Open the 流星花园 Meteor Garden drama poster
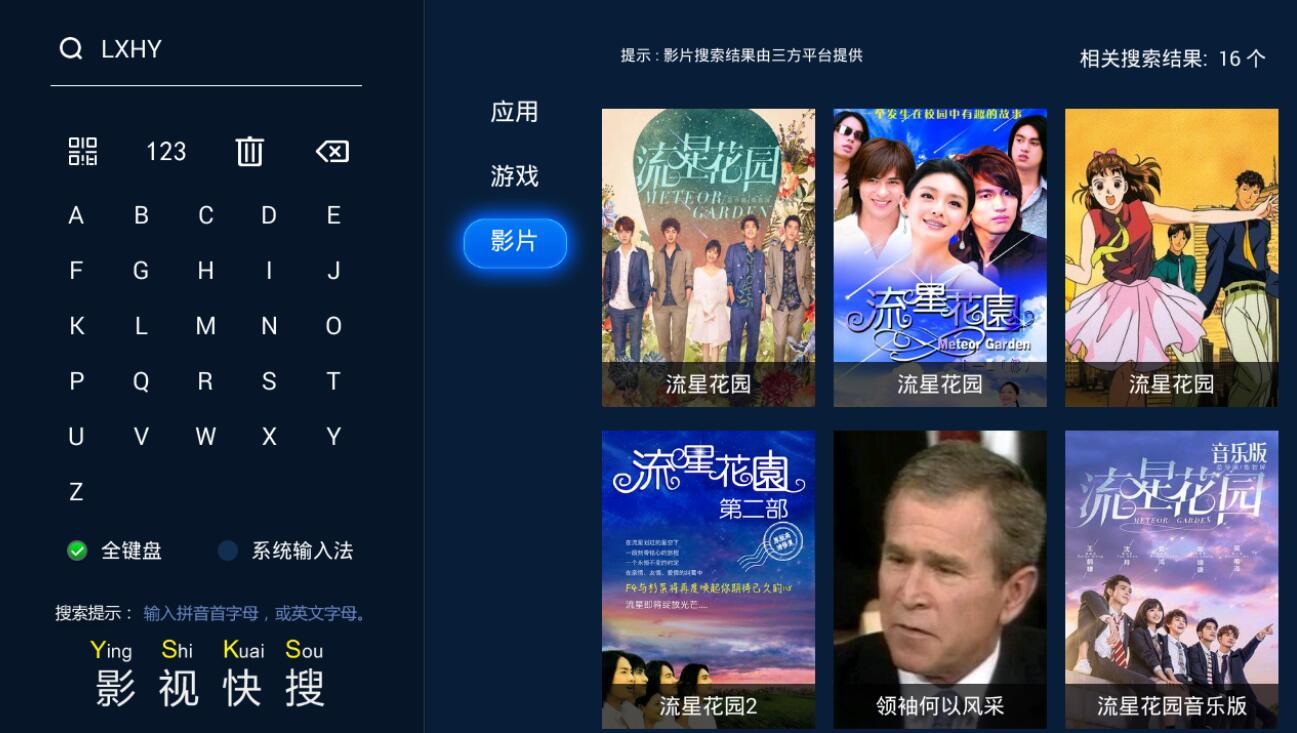The width and height of the screenshot is (1297, 733). 939,257
